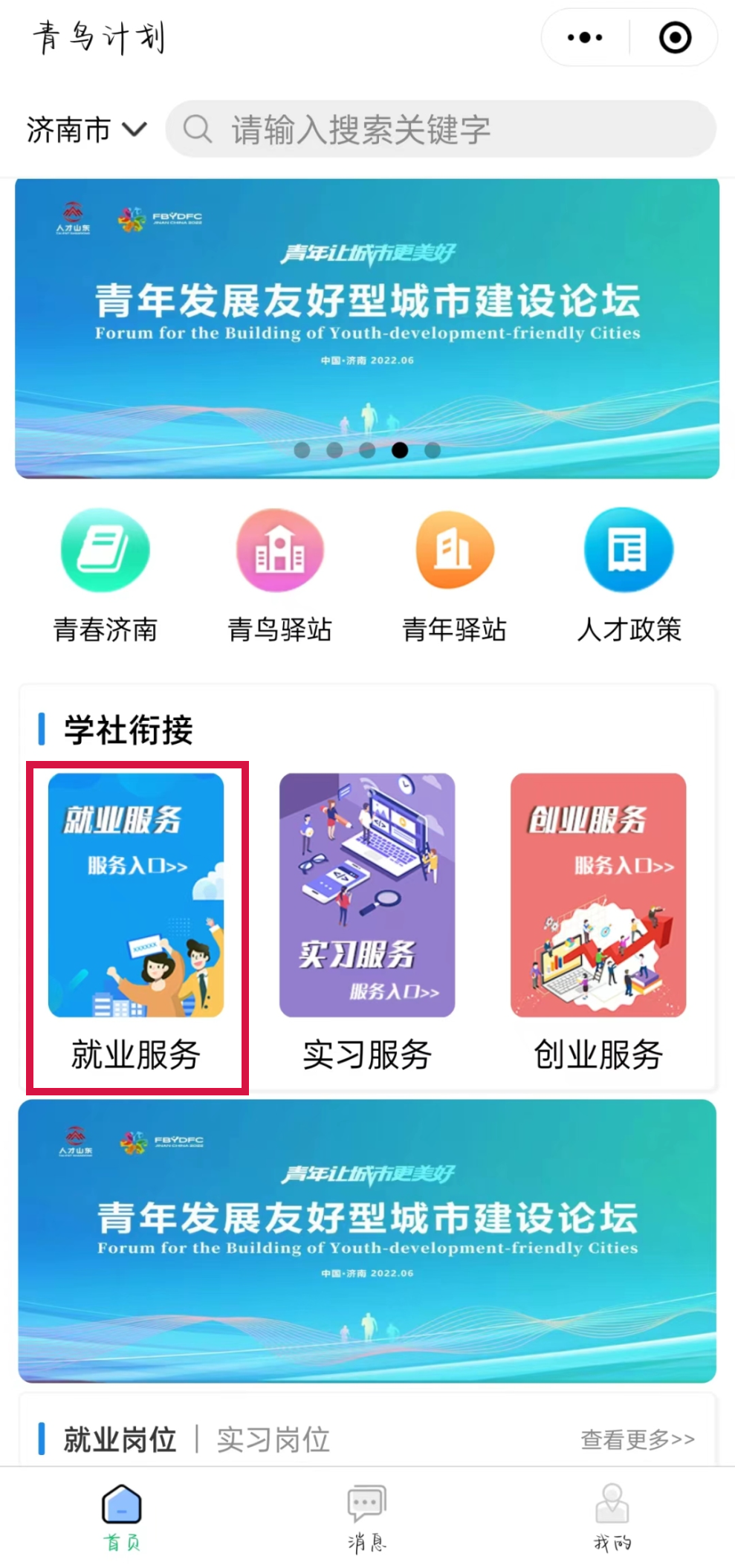Open the mini program more options menu
735x1568 pixels.
pyautogui.click(x=585, y=37)
